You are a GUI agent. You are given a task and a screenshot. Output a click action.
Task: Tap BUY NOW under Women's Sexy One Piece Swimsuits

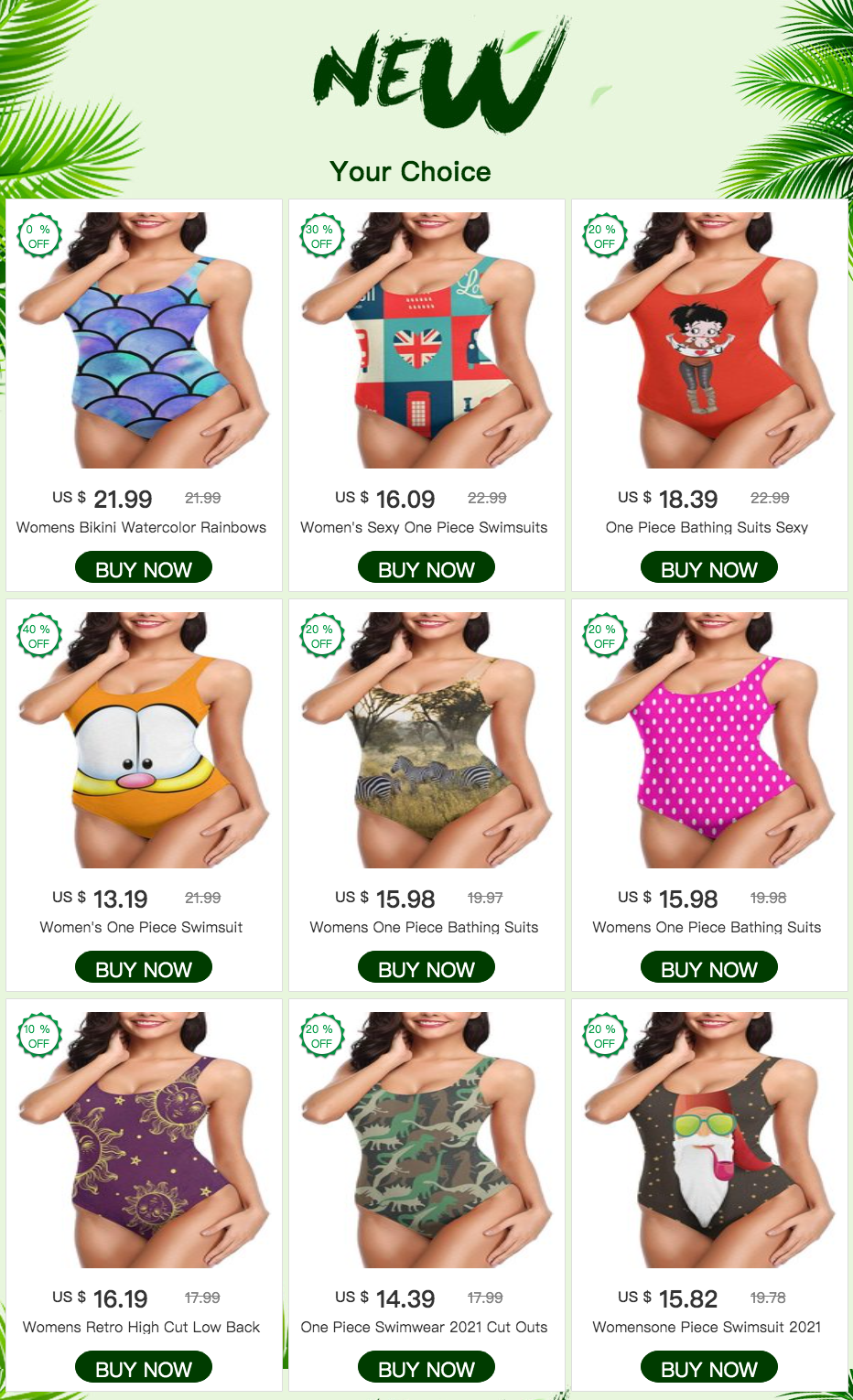426,568
